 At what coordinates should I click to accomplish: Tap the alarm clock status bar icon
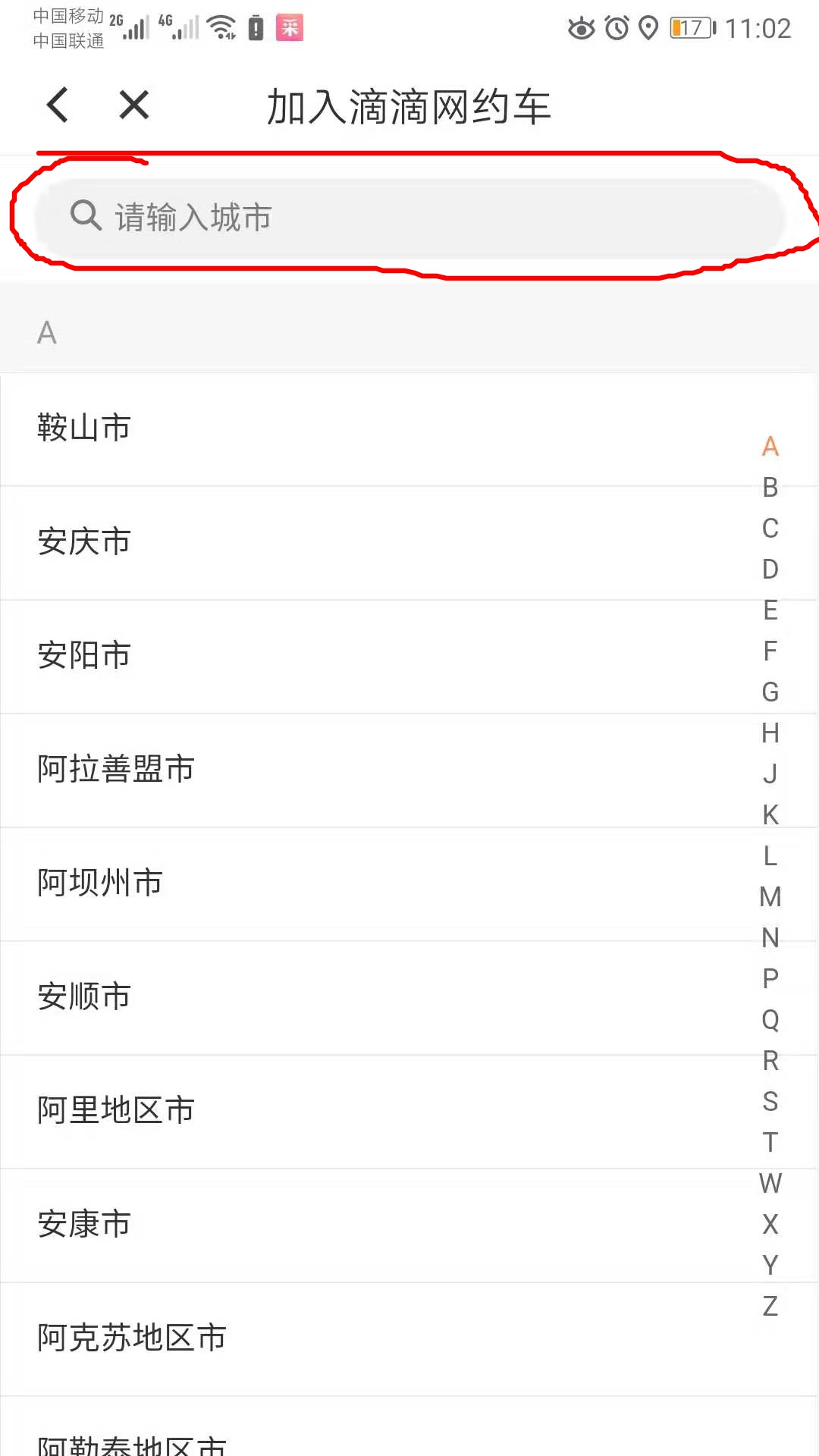point(616,28)
